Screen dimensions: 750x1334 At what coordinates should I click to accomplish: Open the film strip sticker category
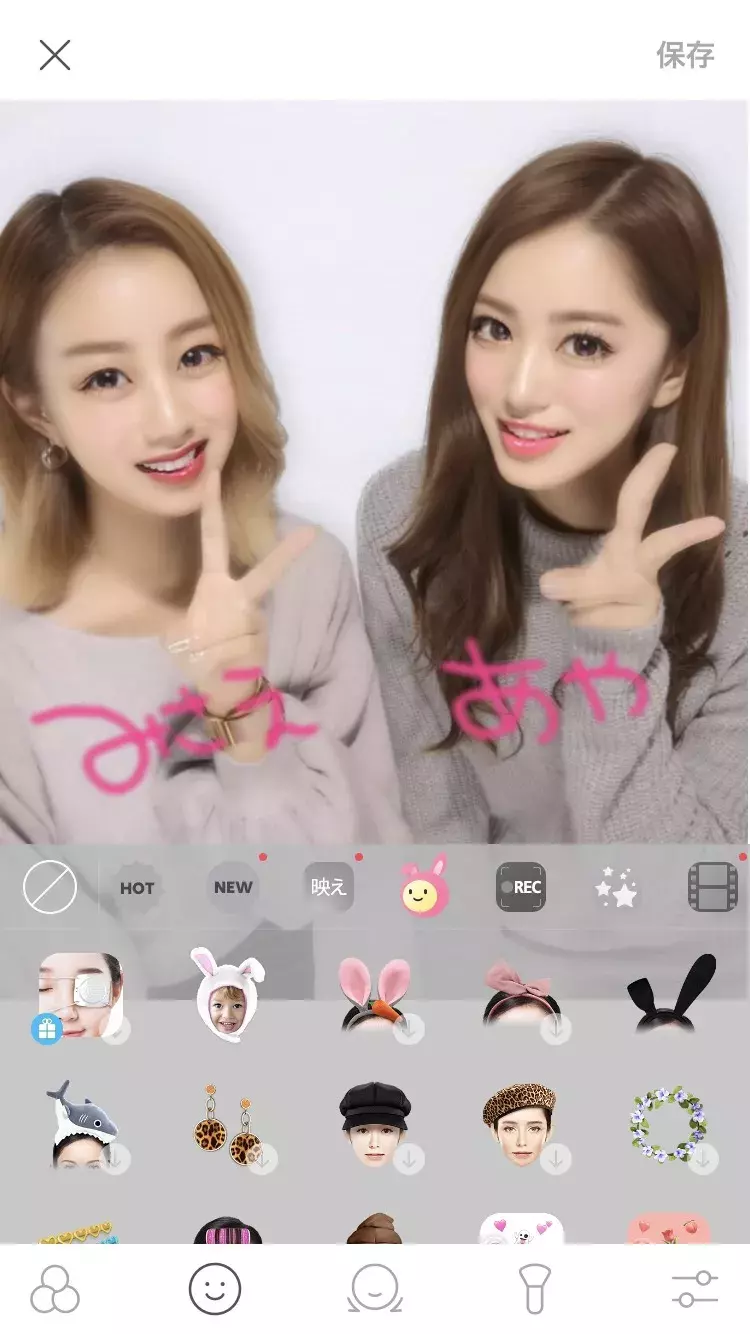point(712,888)
